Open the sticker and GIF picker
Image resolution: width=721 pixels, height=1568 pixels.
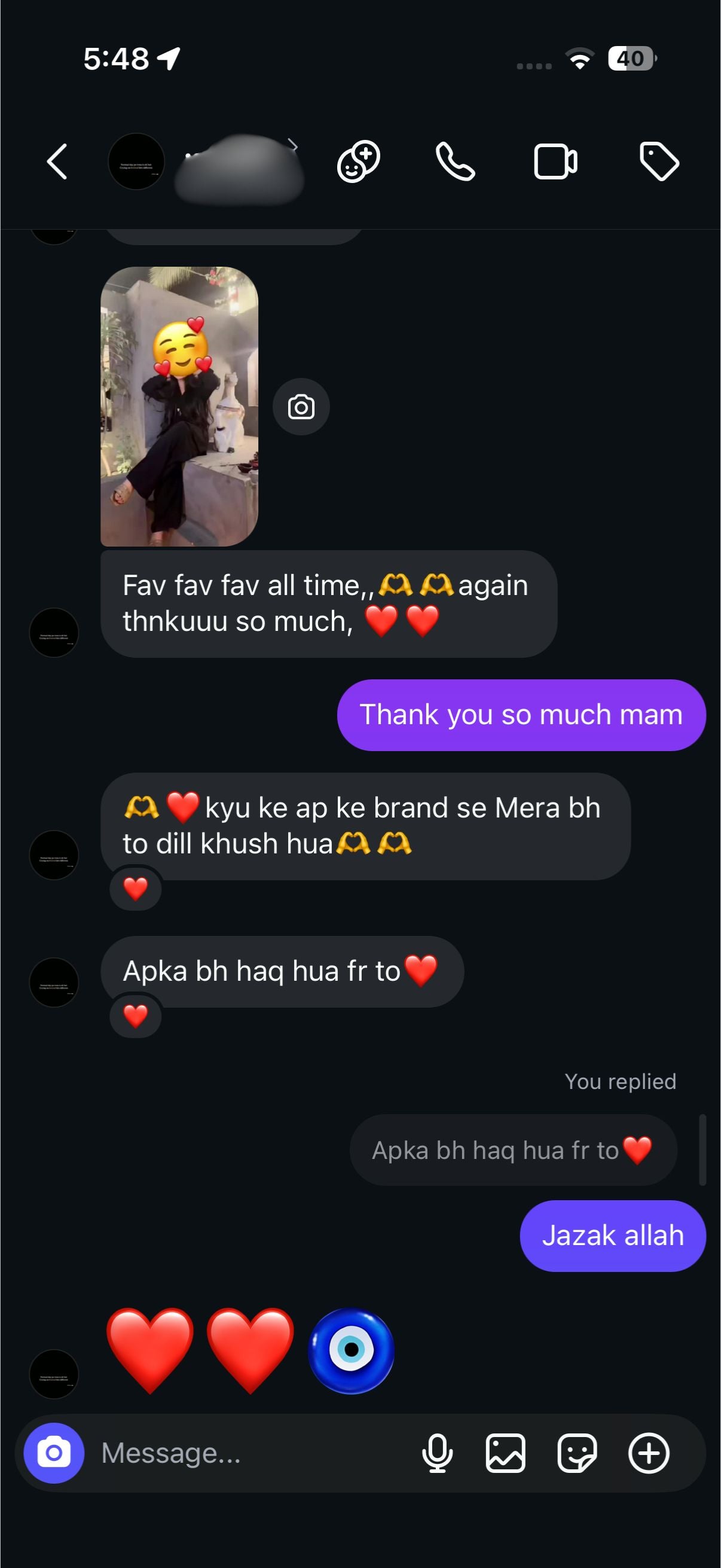tap(577, 1453)
